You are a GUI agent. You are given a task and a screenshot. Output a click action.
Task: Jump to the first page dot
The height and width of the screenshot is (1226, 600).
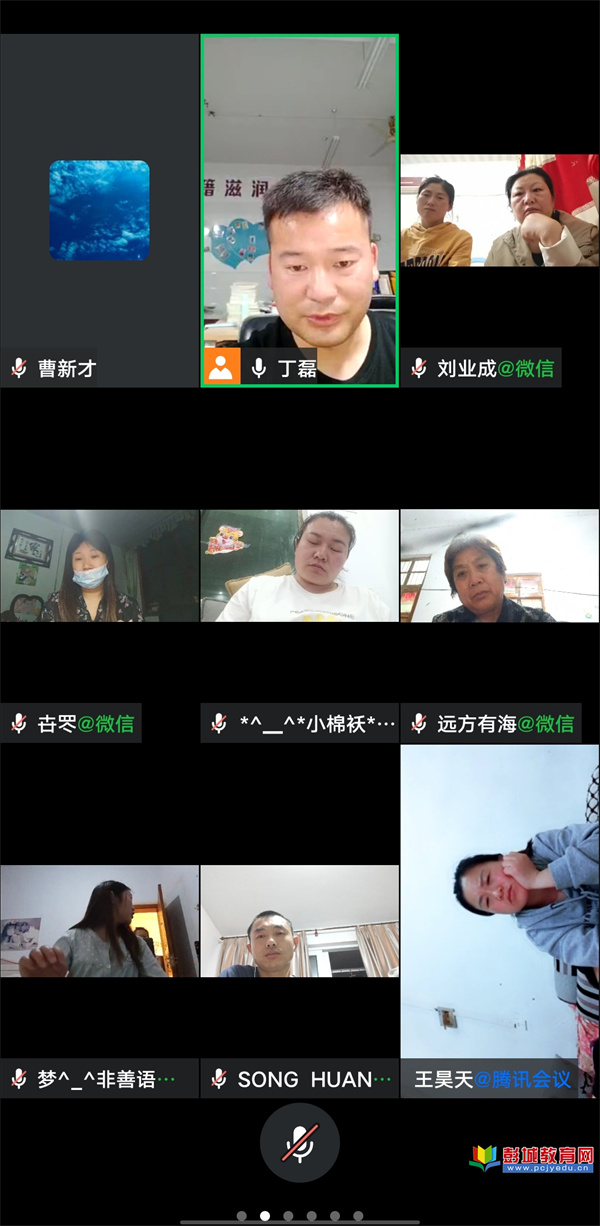click(241, 1217)
